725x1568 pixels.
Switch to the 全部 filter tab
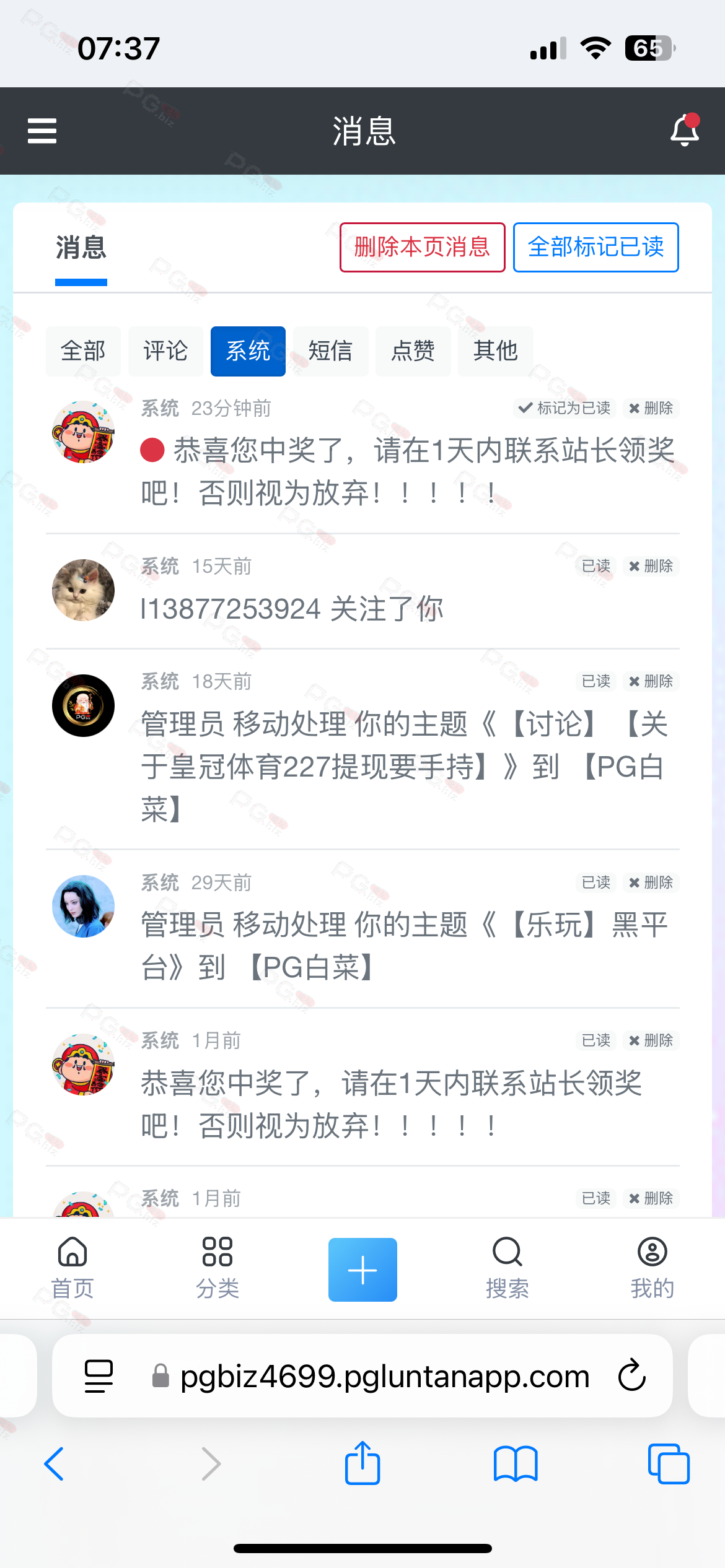click(83, 351)
